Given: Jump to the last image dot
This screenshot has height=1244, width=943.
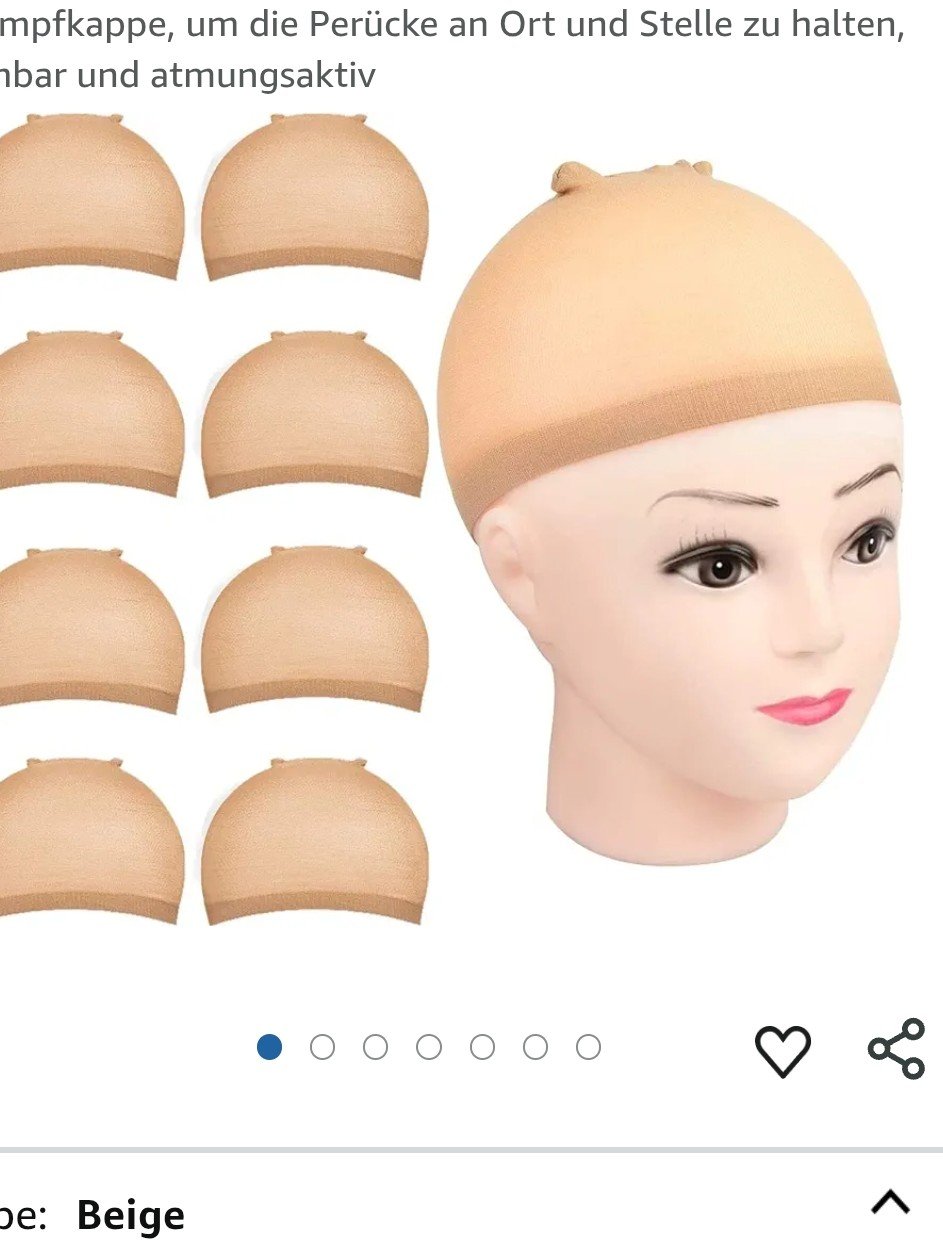Looking at the screenshot, I should pyautogui.click(x=588, y=1047).
